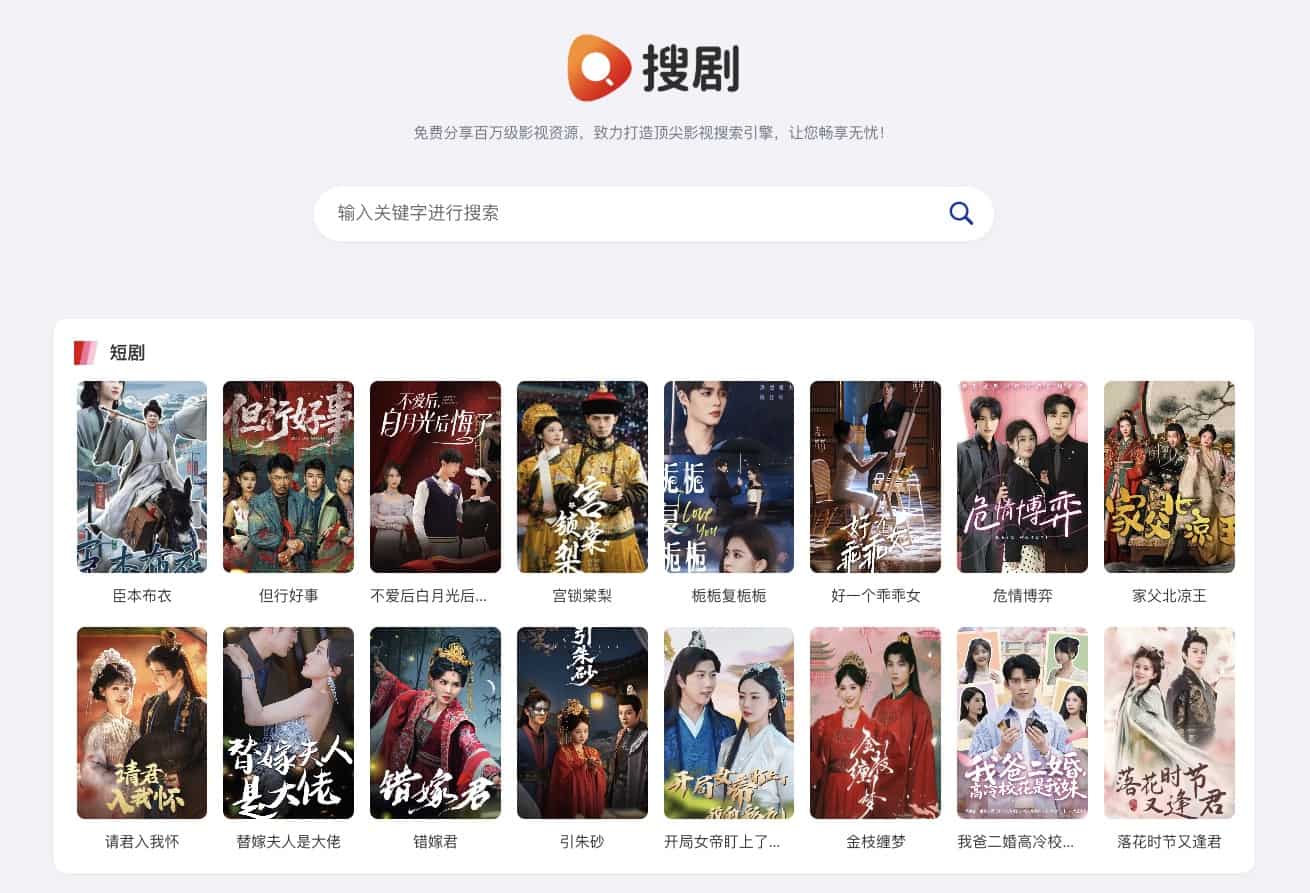Viewport: 1310px width, 893px height.
Task: Open the drama 请君入我怀
Action: [142, 723]
